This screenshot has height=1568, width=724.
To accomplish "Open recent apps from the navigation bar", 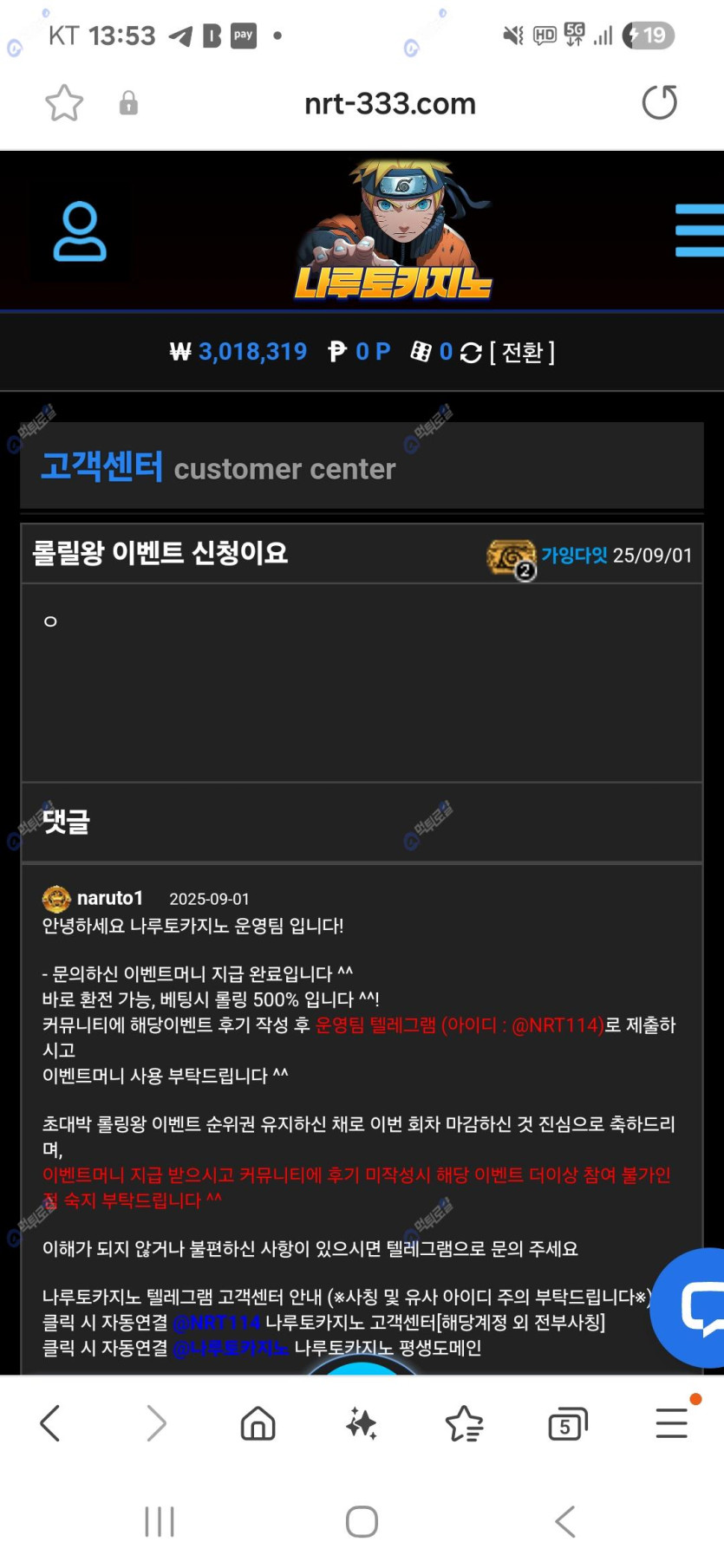I will coord(160,1522).
